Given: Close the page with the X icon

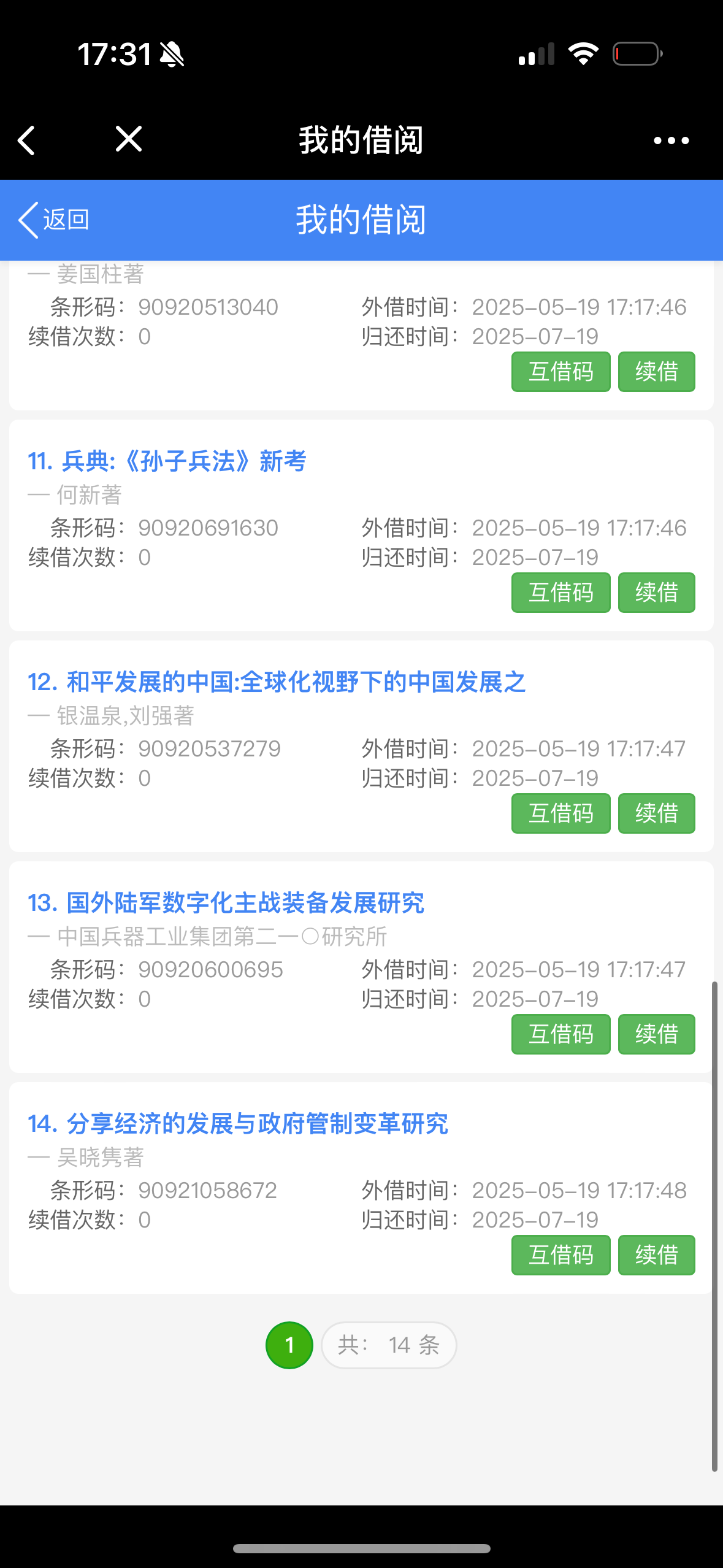Looking at the screenshot, I should pyautogui.click(x=129, y=139).
